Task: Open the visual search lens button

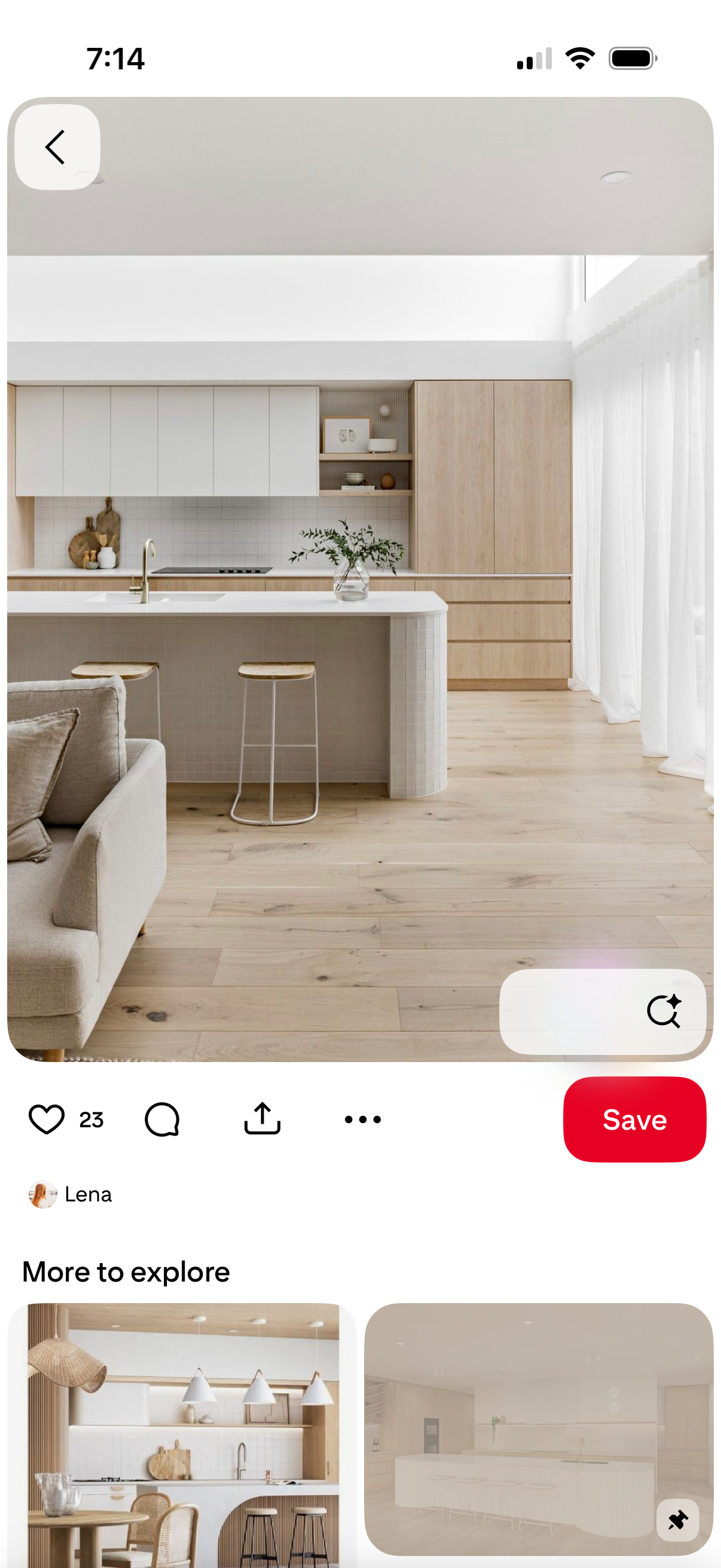Action: [662, 1011]
